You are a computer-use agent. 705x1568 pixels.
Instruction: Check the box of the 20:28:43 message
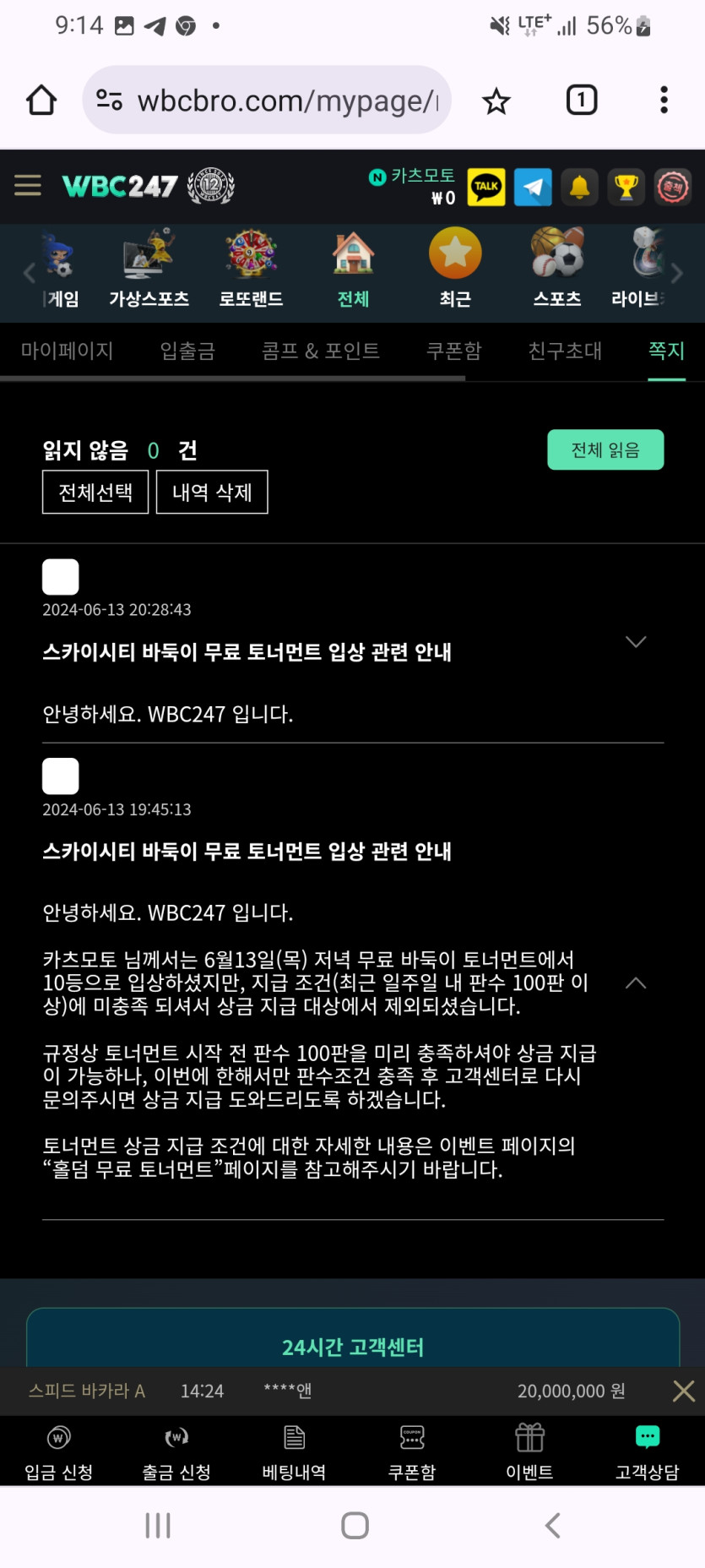click(61, 577)
